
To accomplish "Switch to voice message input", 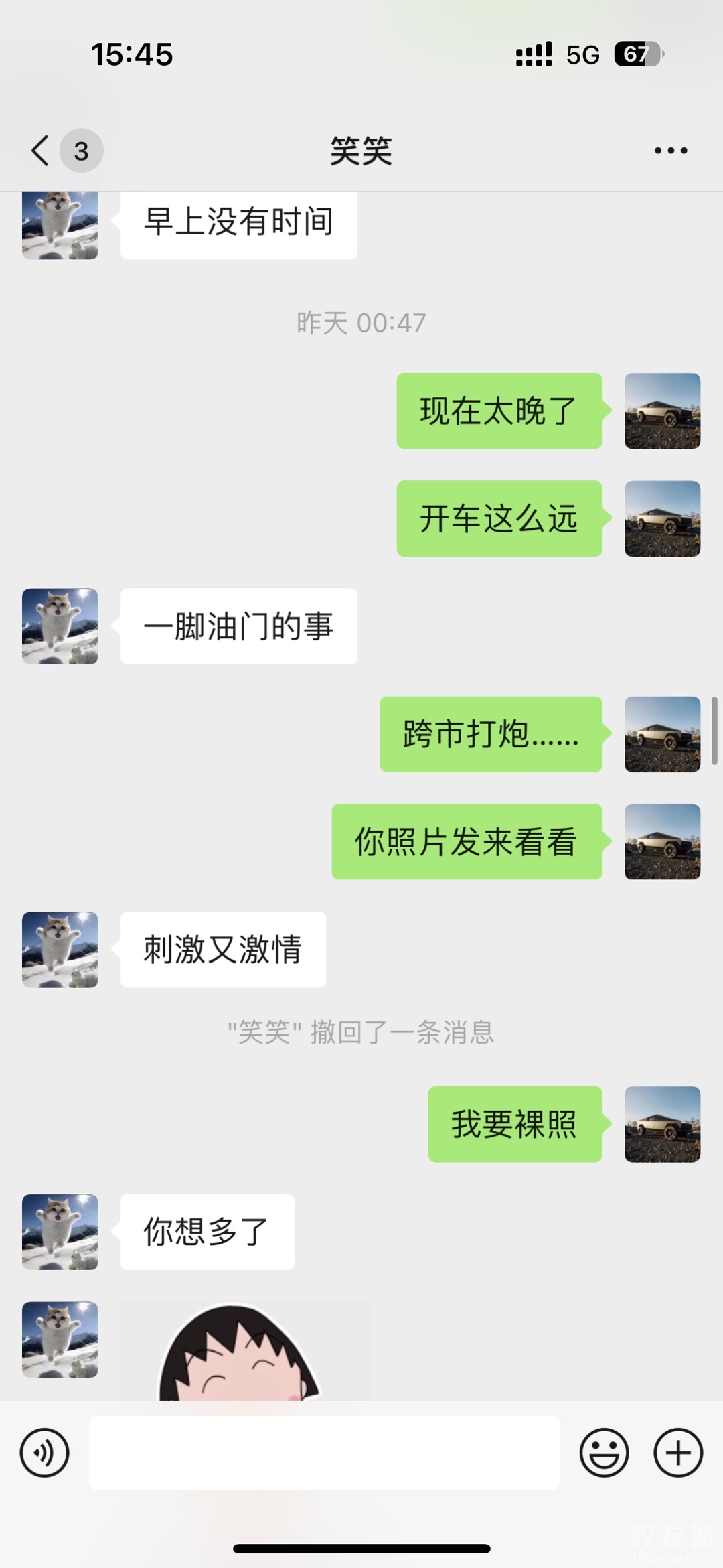I will pos(45,1453).
